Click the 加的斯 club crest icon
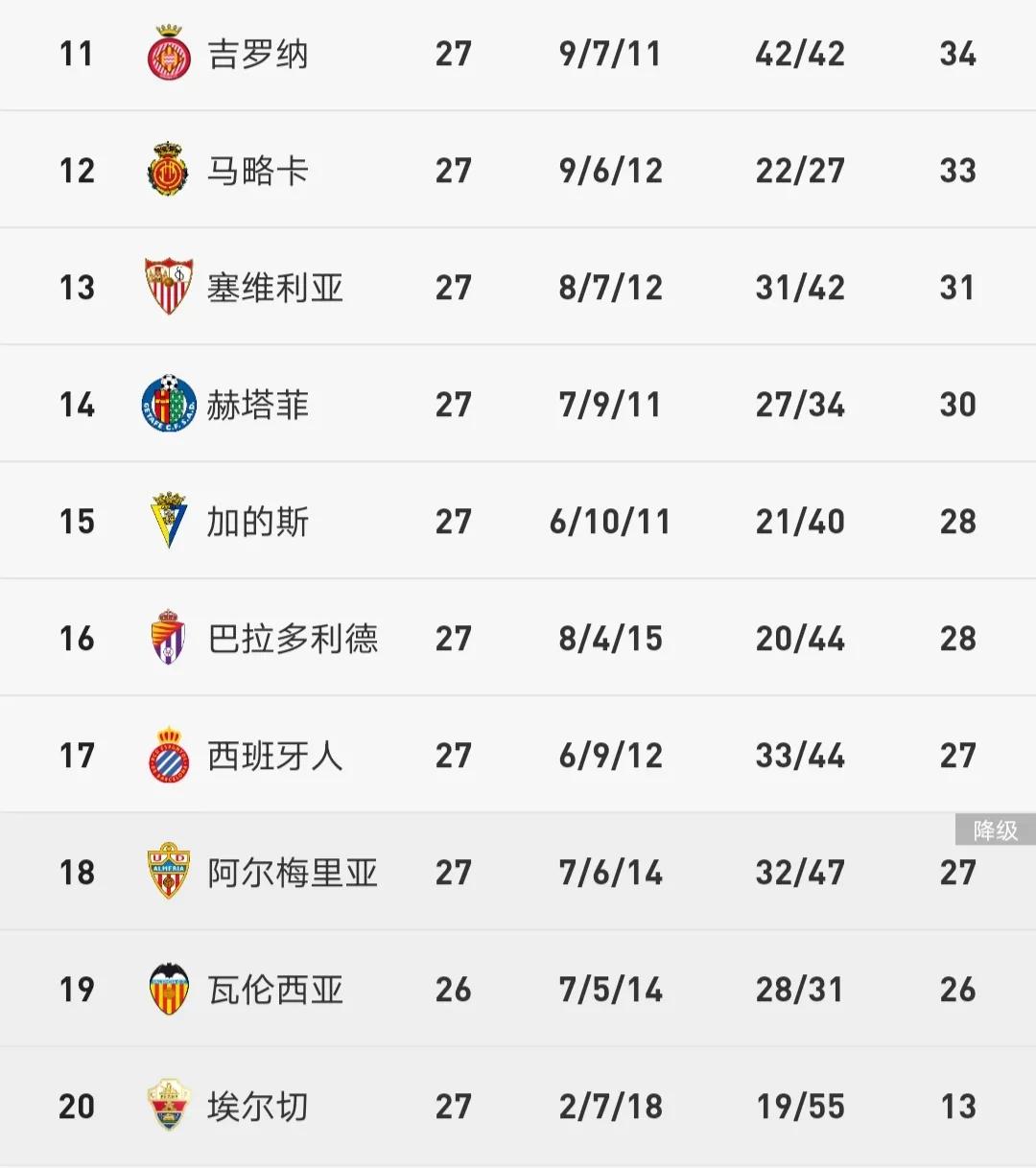The width and height of the screenshot is (1036, 1168). click(x=169, y=520)
